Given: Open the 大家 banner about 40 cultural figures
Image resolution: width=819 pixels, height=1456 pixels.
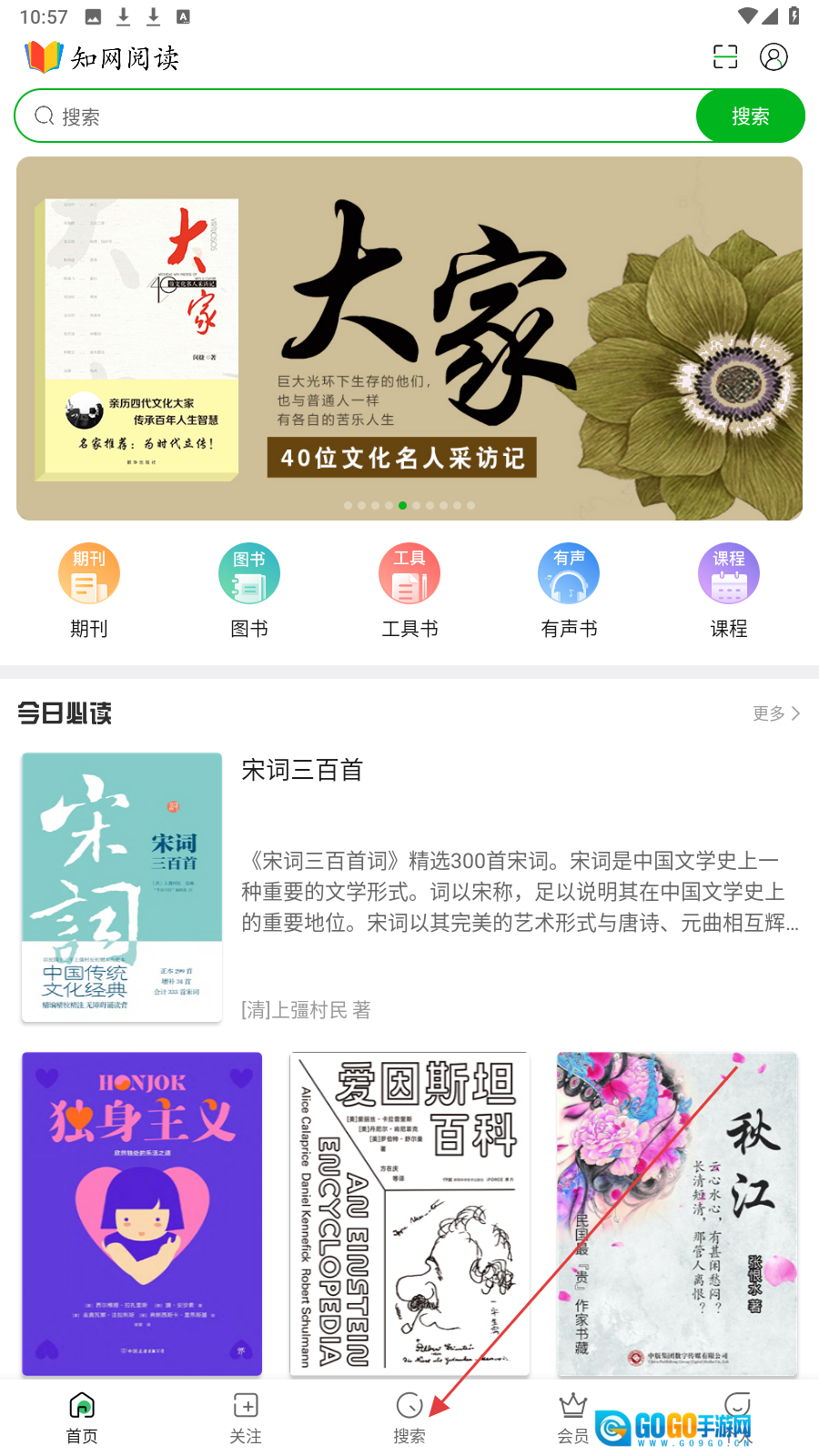Looking at the screenshot, I should click(409, 339).
